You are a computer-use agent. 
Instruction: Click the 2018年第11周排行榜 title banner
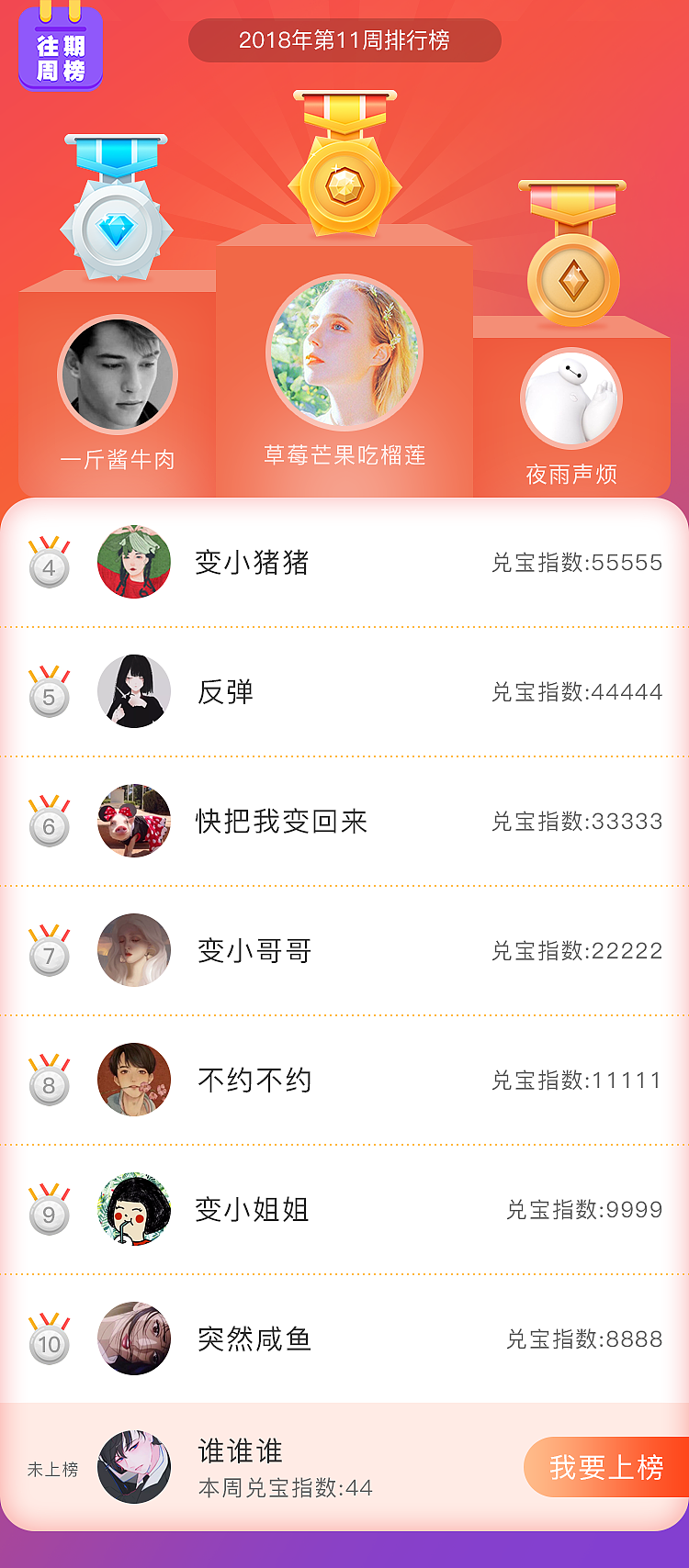[344, 41]
